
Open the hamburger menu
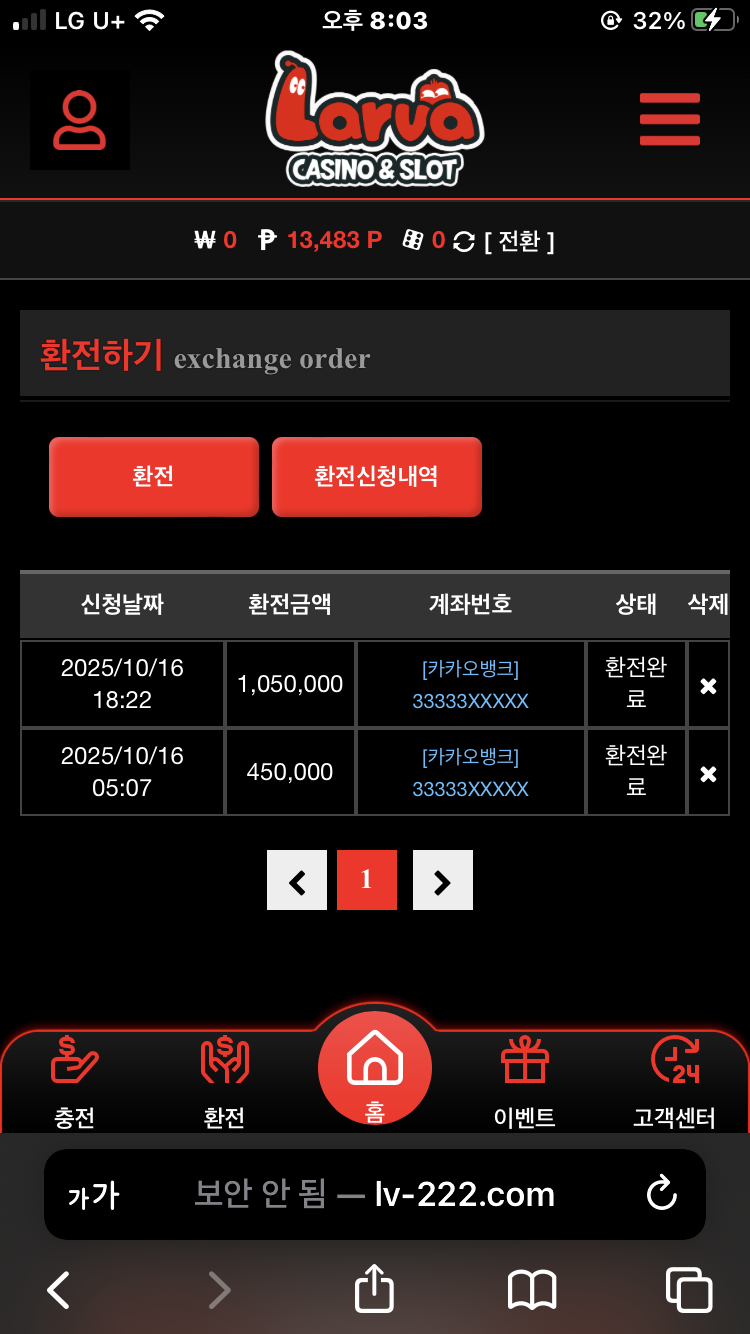(669, 119)
